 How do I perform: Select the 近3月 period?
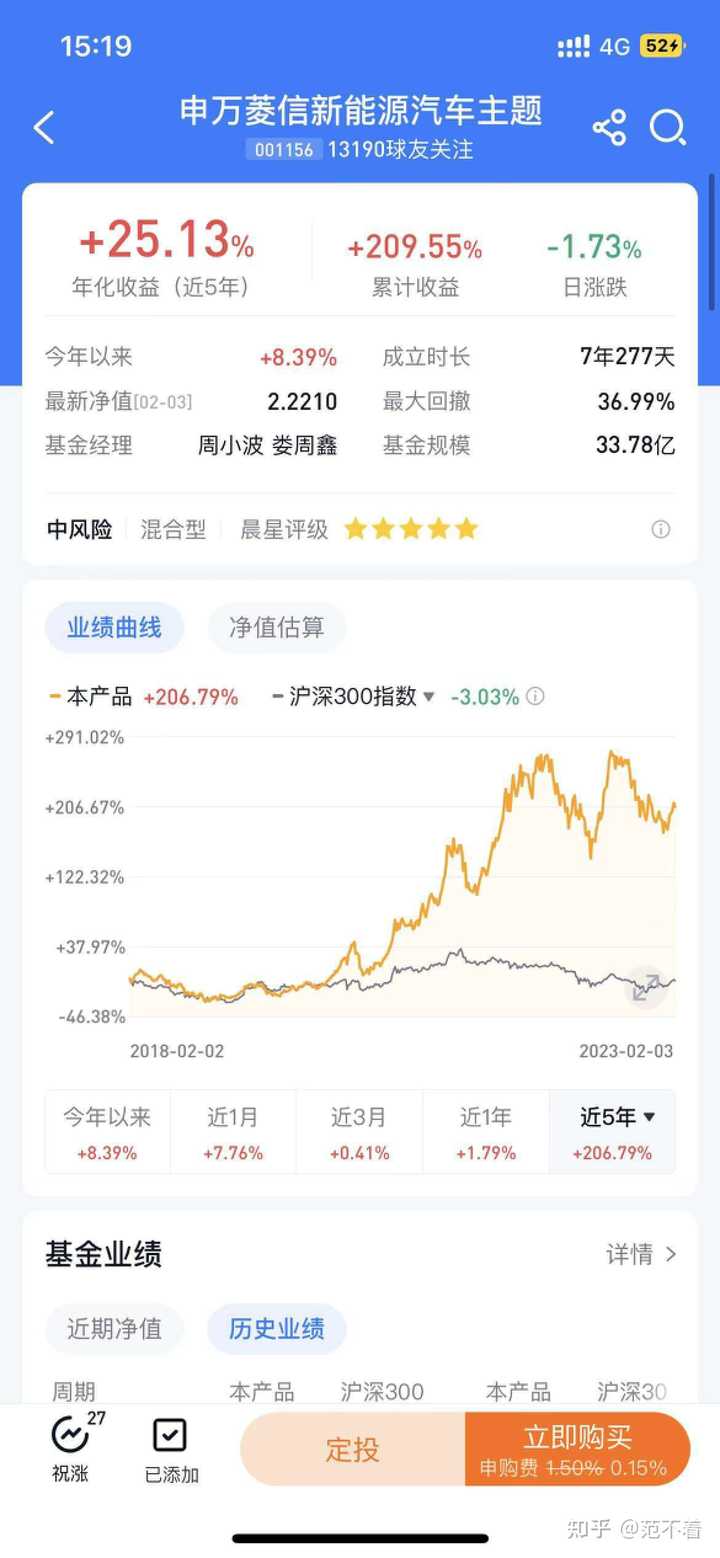pyautogui.click(x=359, y=1132)
